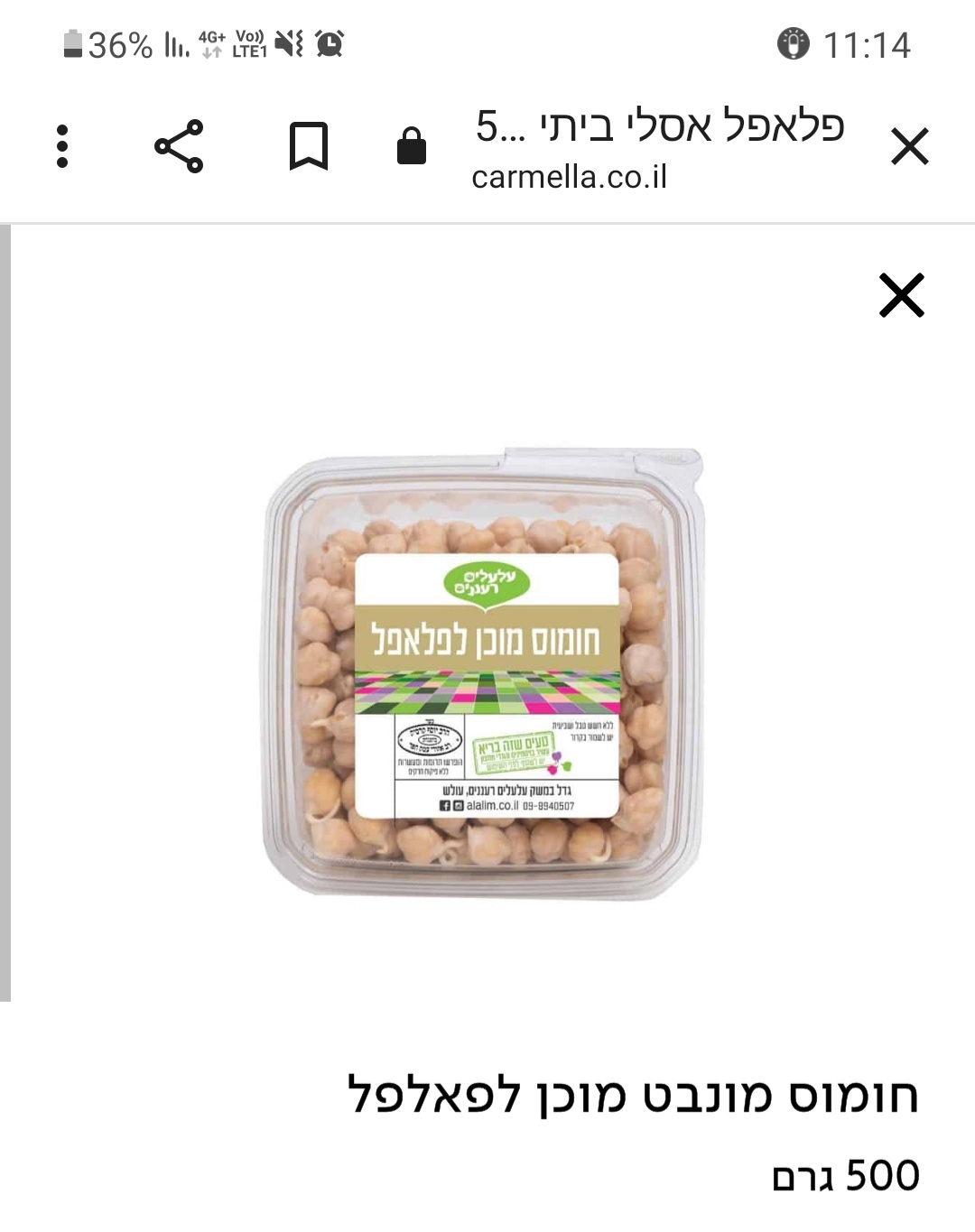
Task: Tap the clock showing 11:14
Action: (868, 43)
